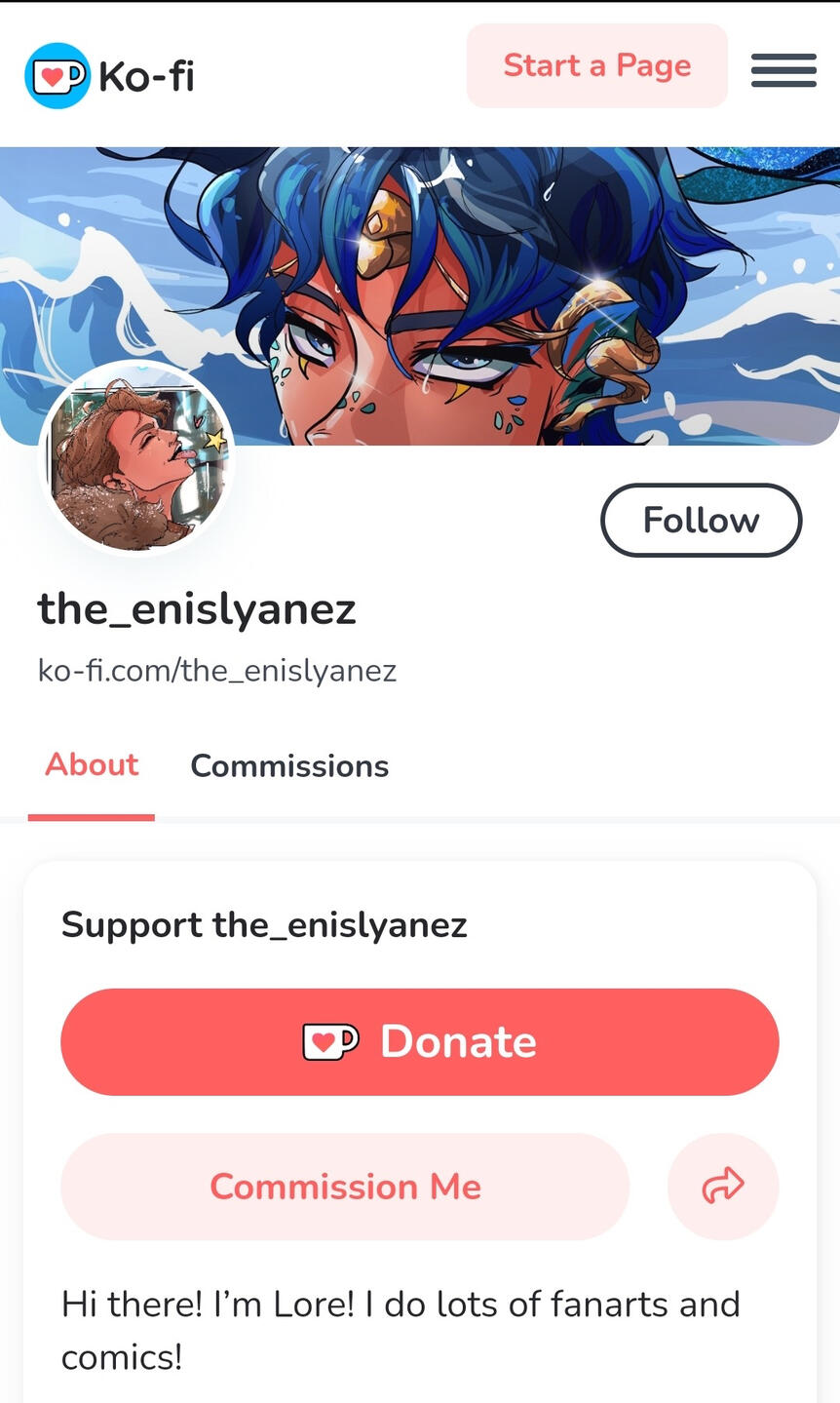Go to the Ko-fi home logo
This screenshot has width=840, height=1403.
[109, 75]
